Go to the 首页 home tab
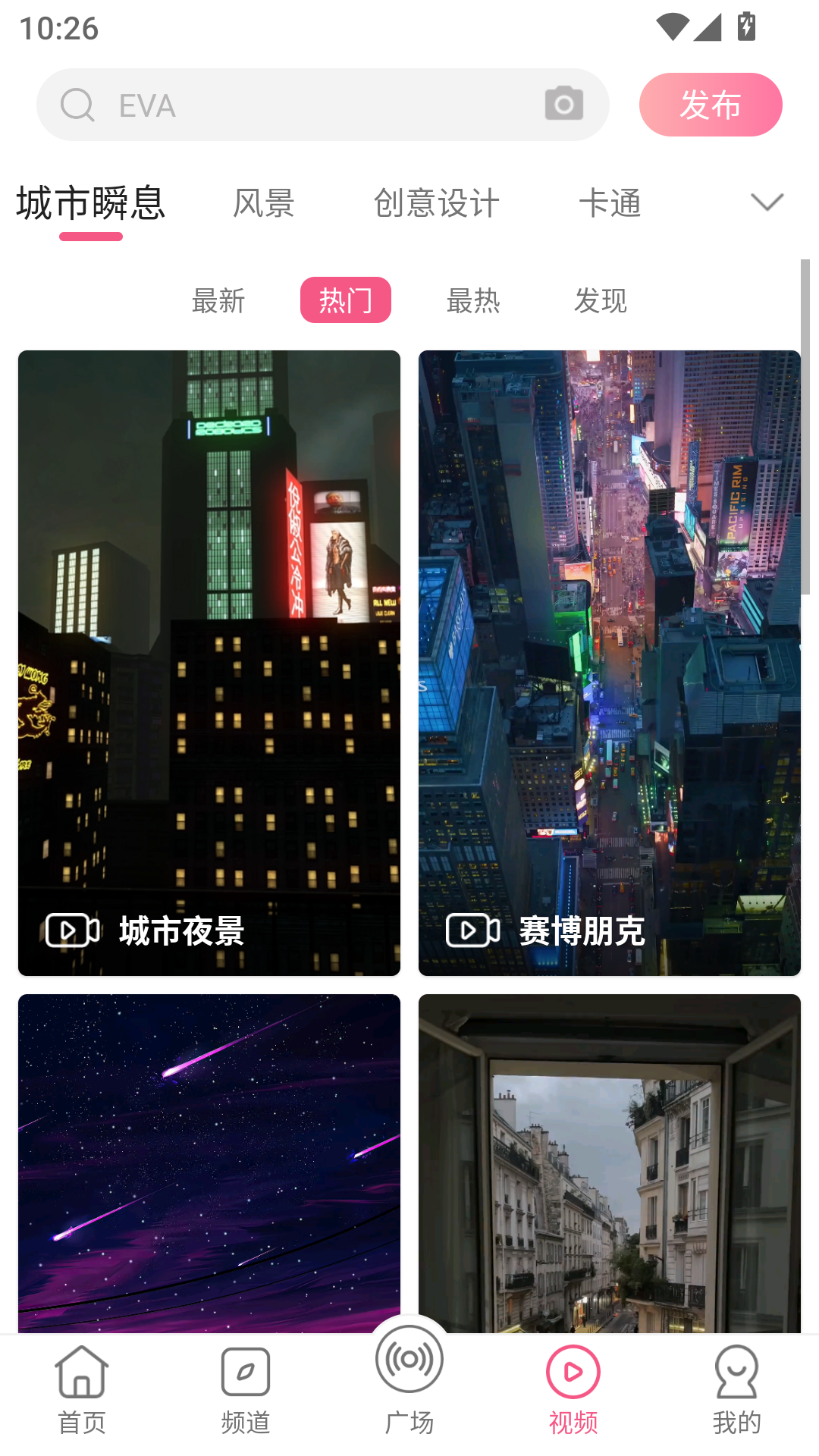The width and height of the screenshot is (819, 1456). click(x=82, y=1391)
